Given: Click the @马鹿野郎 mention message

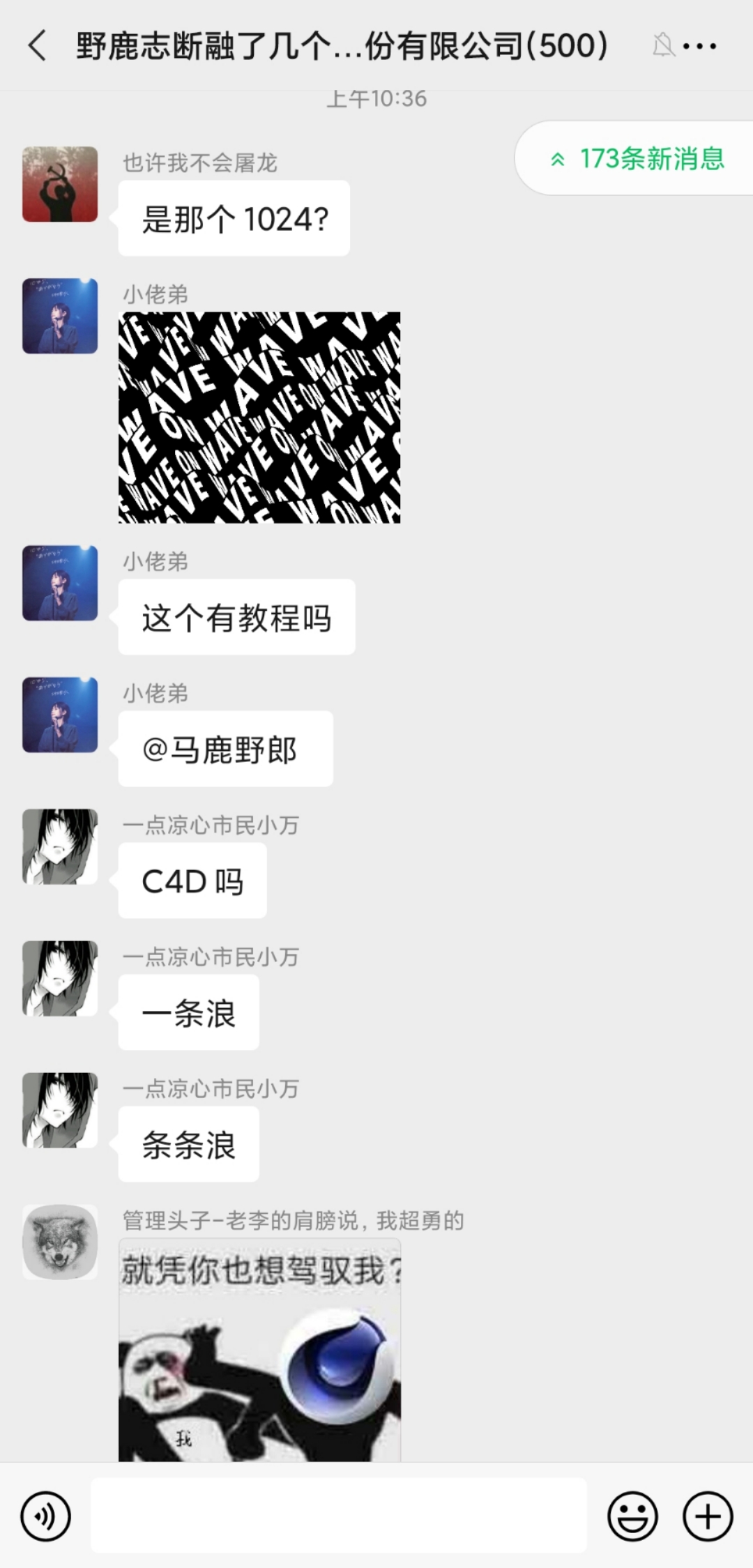Looking at the screenshot, I should pos(225,749).
